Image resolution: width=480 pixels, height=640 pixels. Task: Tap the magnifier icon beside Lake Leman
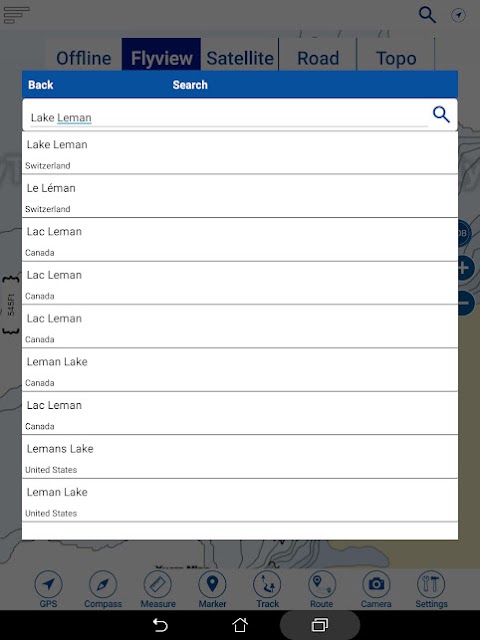[441, 114]
